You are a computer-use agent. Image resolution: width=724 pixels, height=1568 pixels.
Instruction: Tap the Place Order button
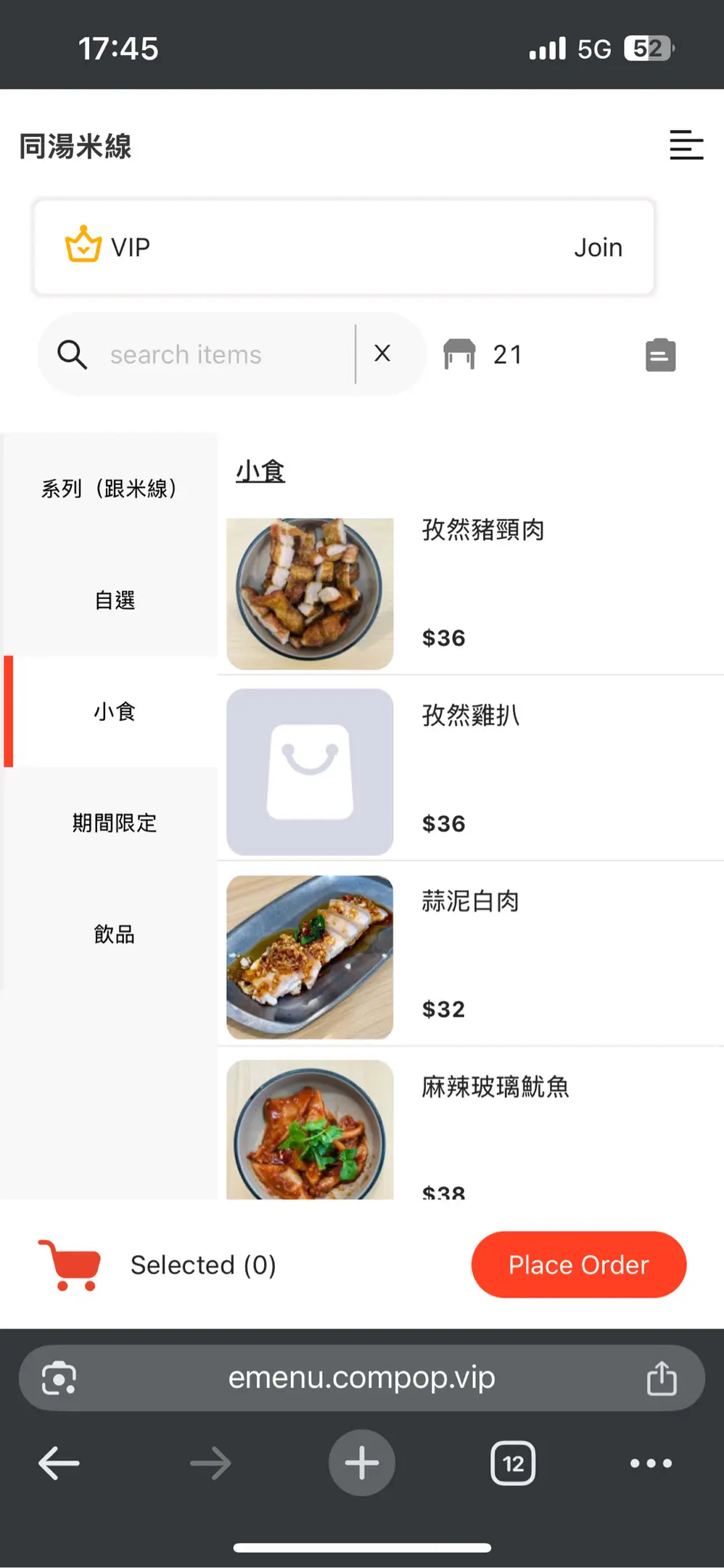click(x=578, y=1265)
